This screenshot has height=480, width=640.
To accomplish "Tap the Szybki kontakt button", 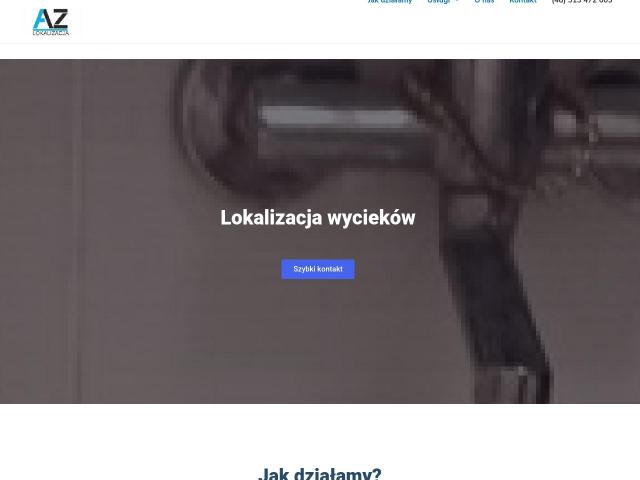I will click(318, 269).
